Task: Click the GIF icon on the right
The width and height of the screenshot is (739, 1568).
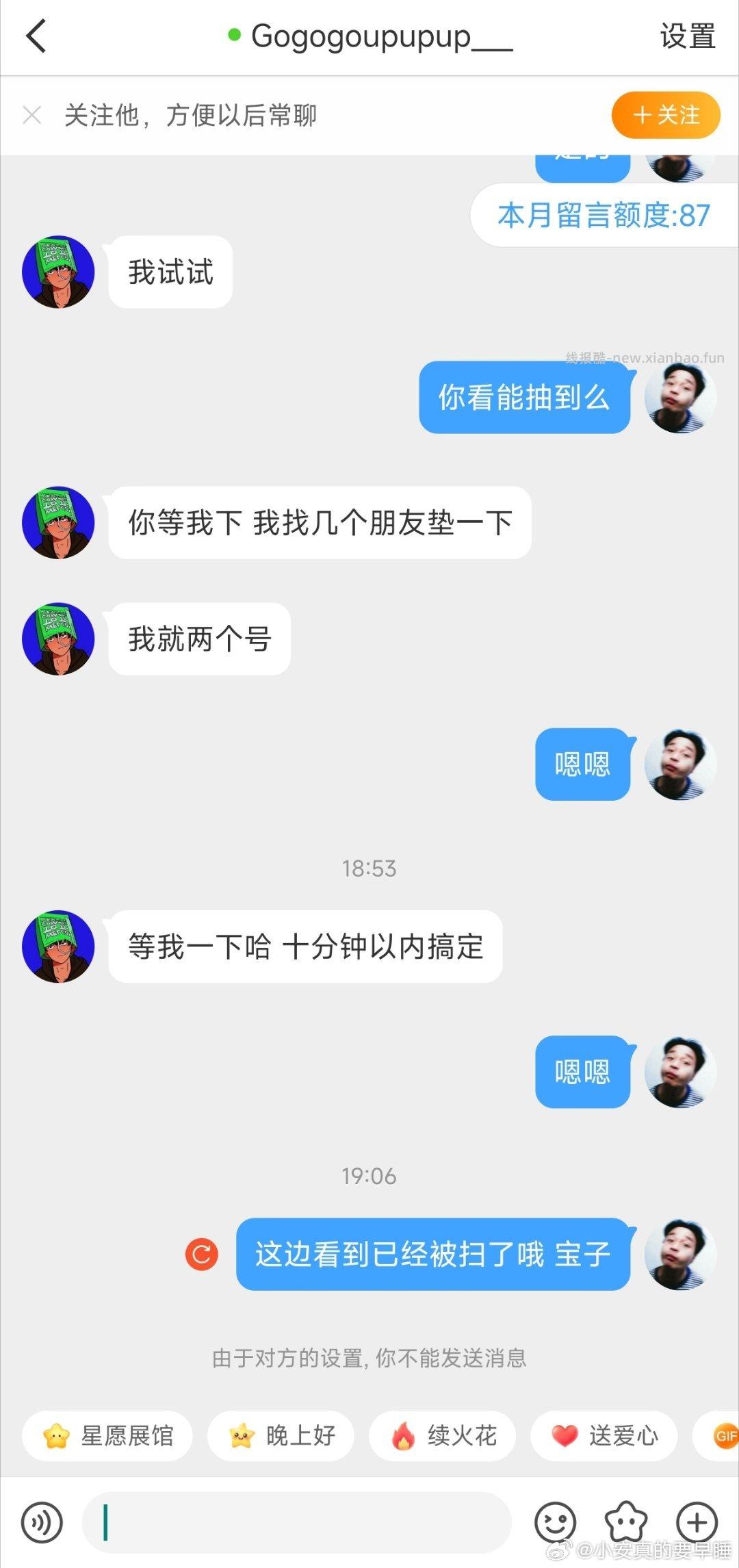Action: 724,1436
